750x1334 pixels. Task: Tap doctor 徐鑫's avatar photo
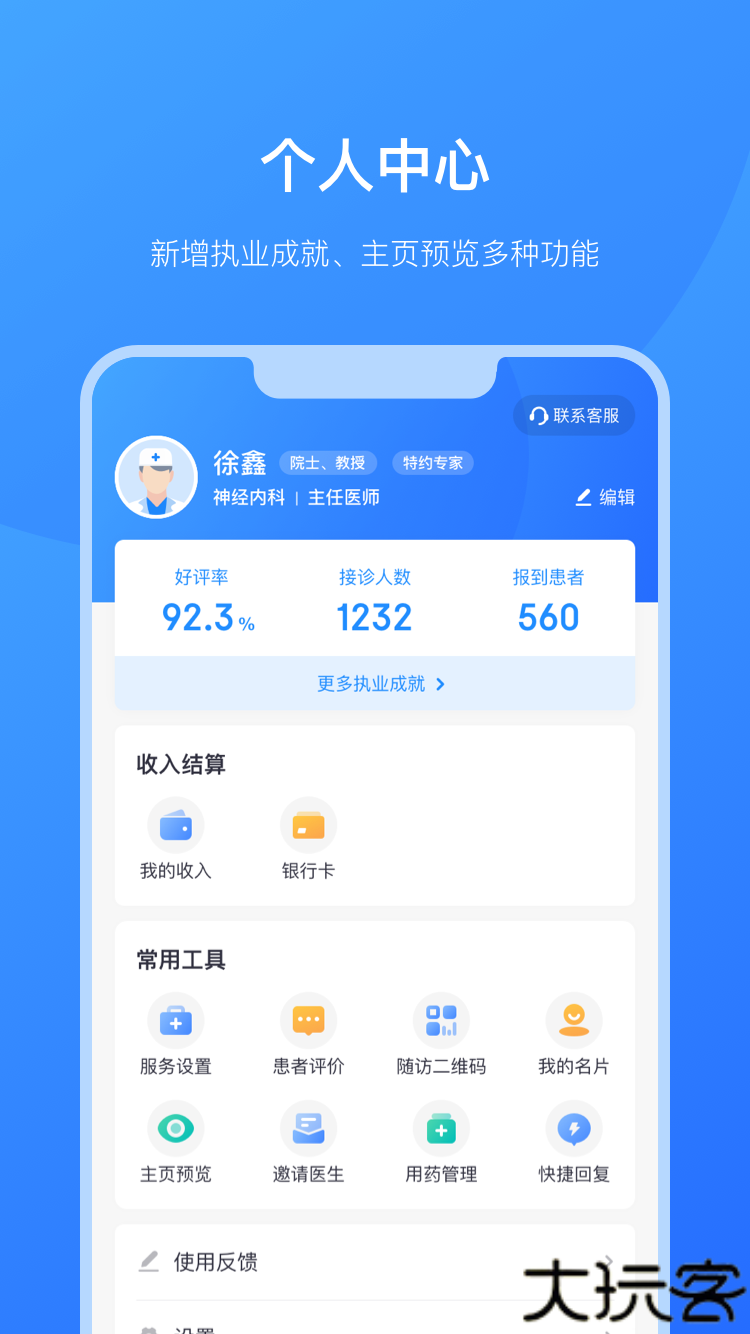(x=156, y=477)
